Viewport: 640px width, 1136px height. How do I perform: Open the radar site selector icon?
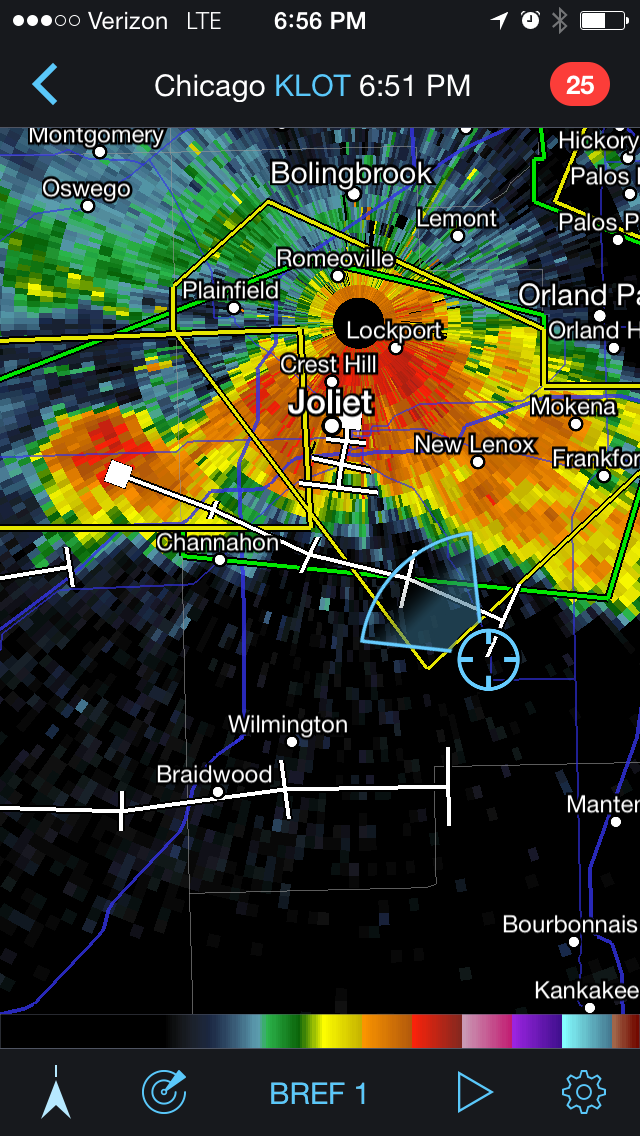tap(164, 1093)
